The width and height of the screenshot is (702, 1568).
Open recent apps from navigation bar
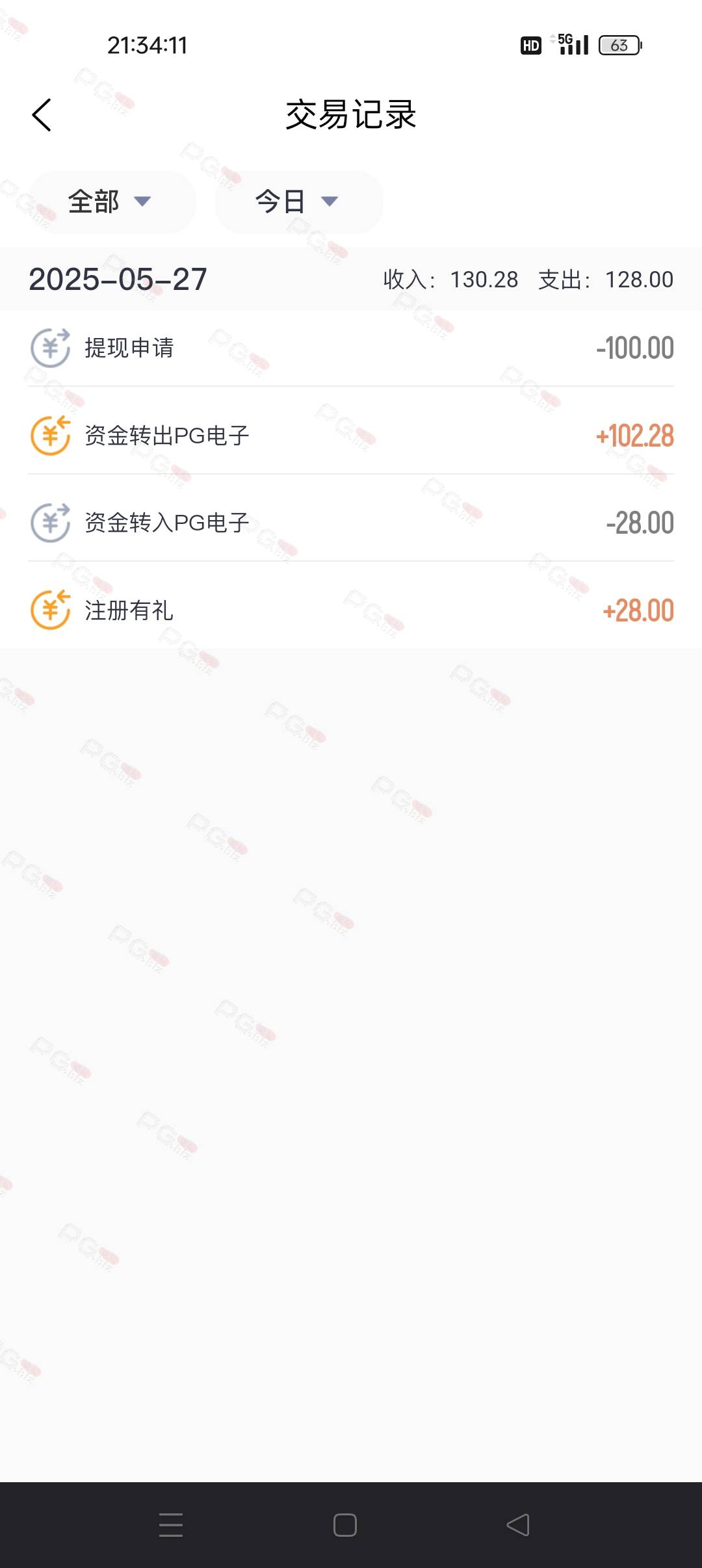[171, 1525]
